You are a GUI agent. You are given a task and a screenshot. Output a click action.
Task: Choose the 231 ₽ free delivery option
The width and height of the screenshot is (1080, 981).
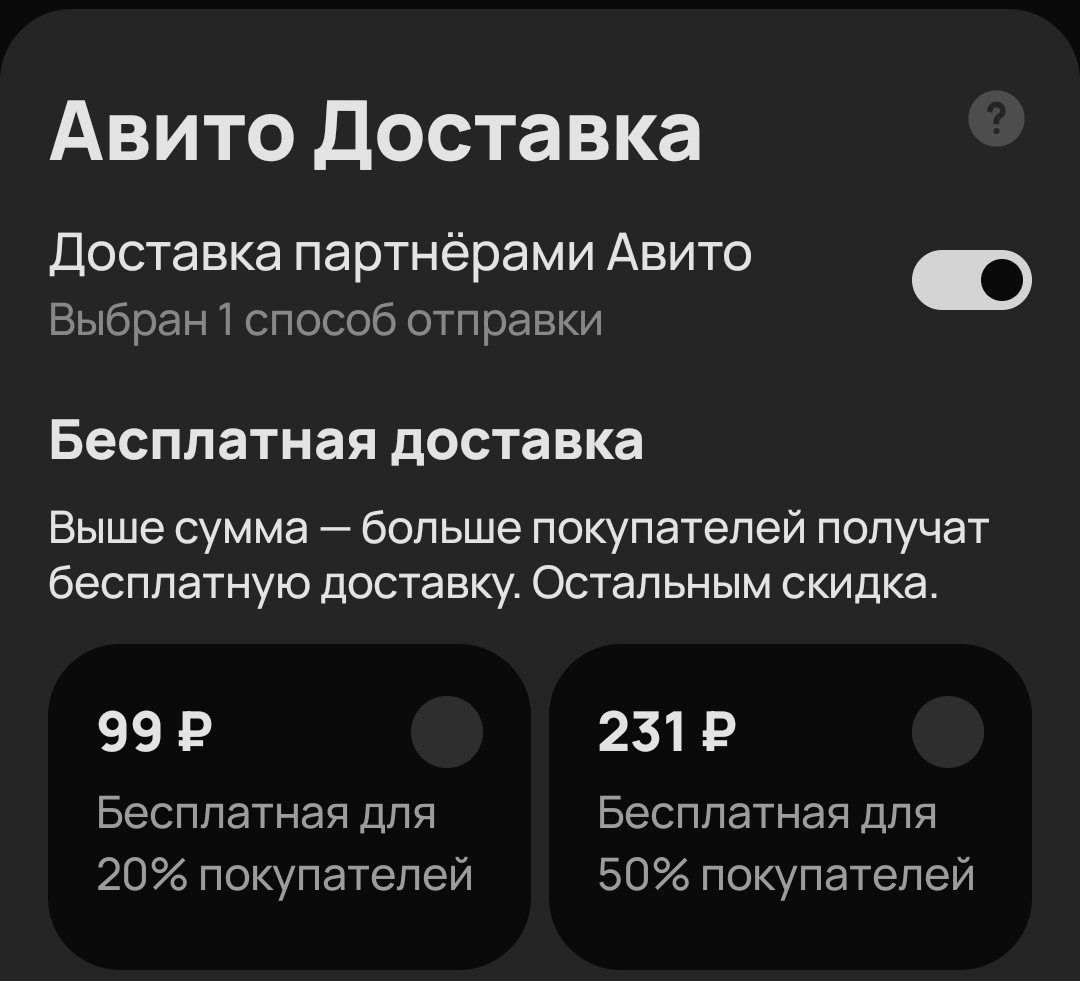tap(947, 734)
